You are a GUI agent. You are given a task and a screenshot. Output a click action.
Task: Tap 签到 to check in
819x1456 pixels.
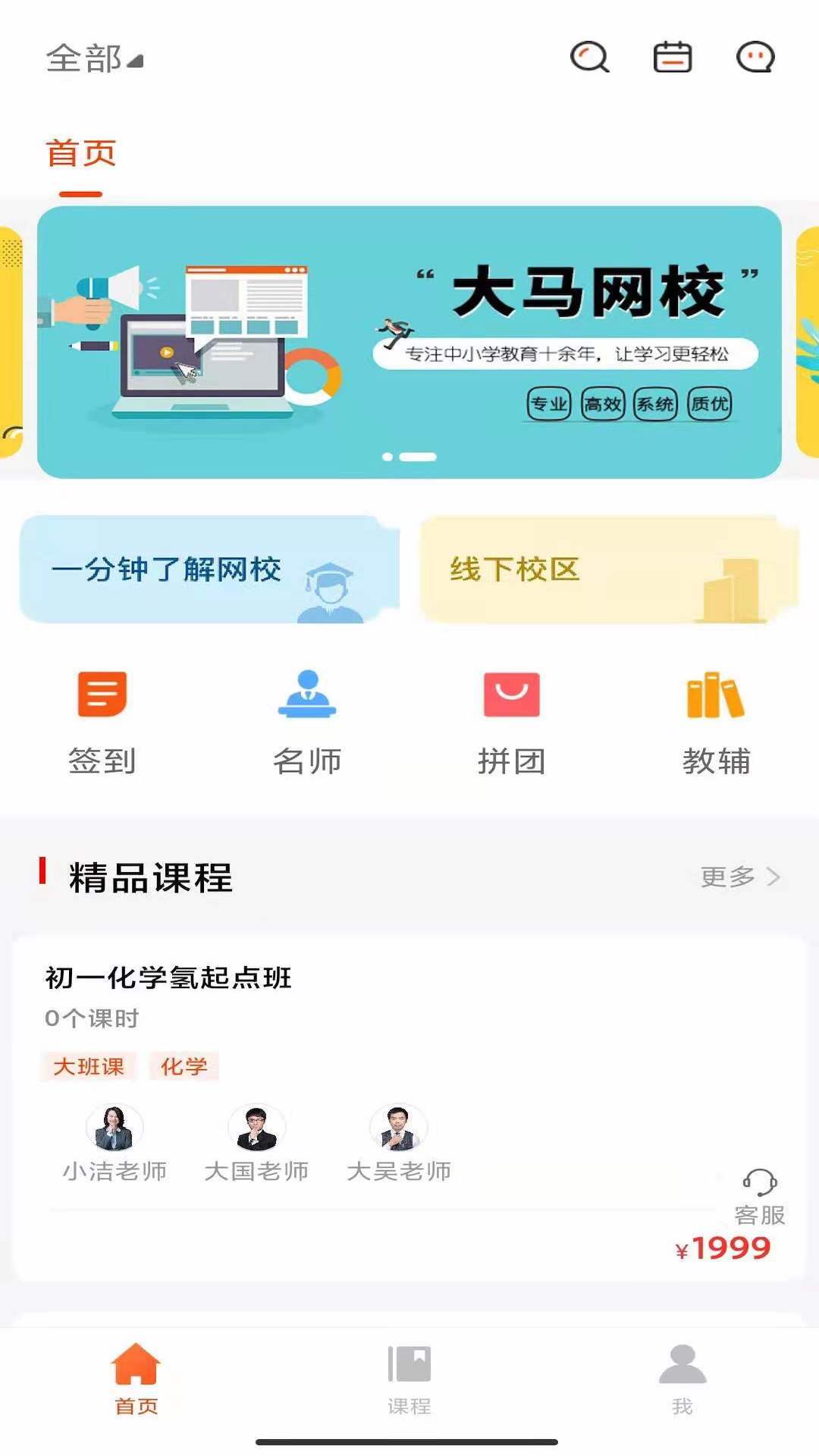click(102, 722)
